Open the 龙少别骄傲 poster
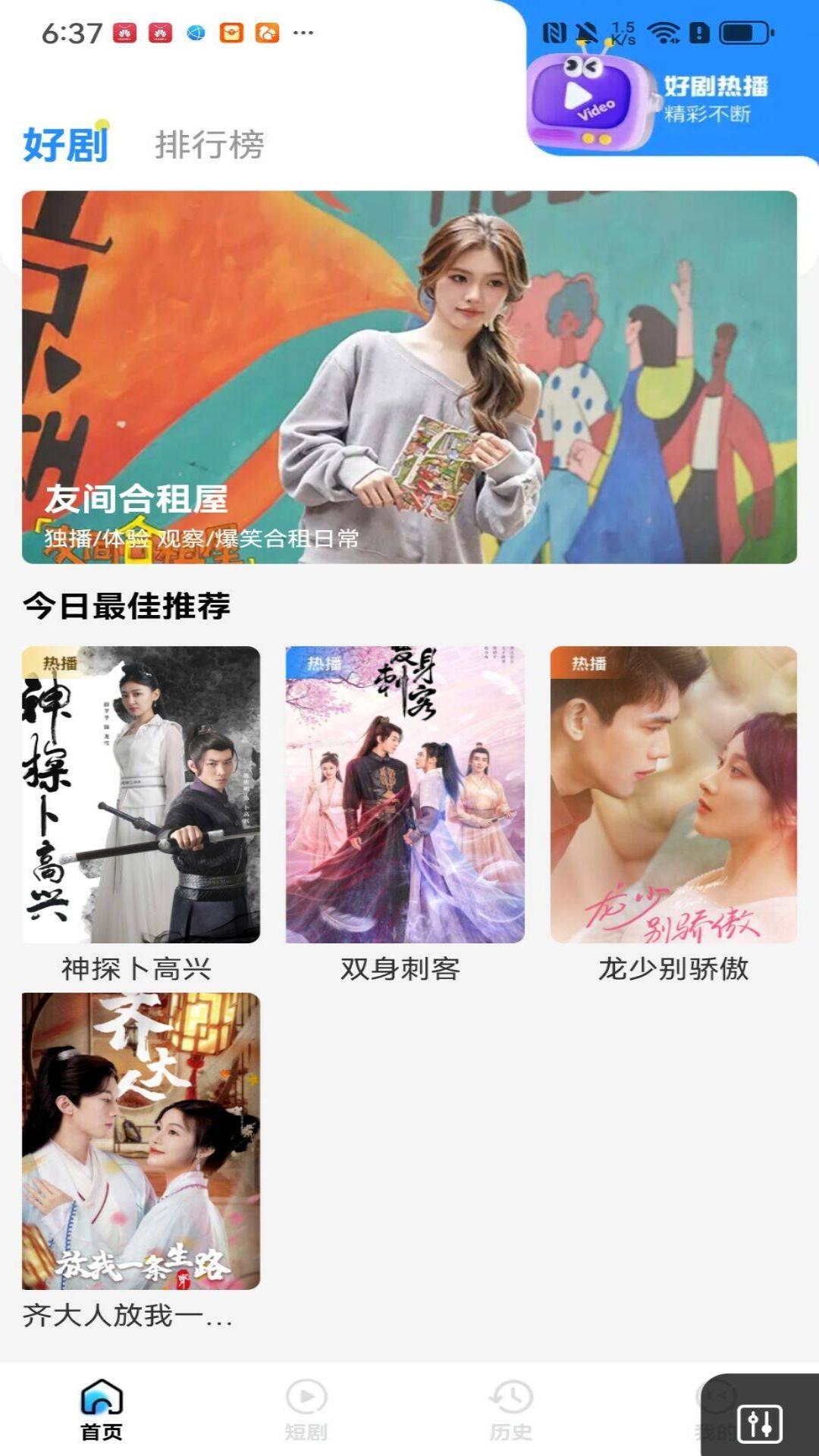Viewport: 819px width, 1456px height. point(672,792)
